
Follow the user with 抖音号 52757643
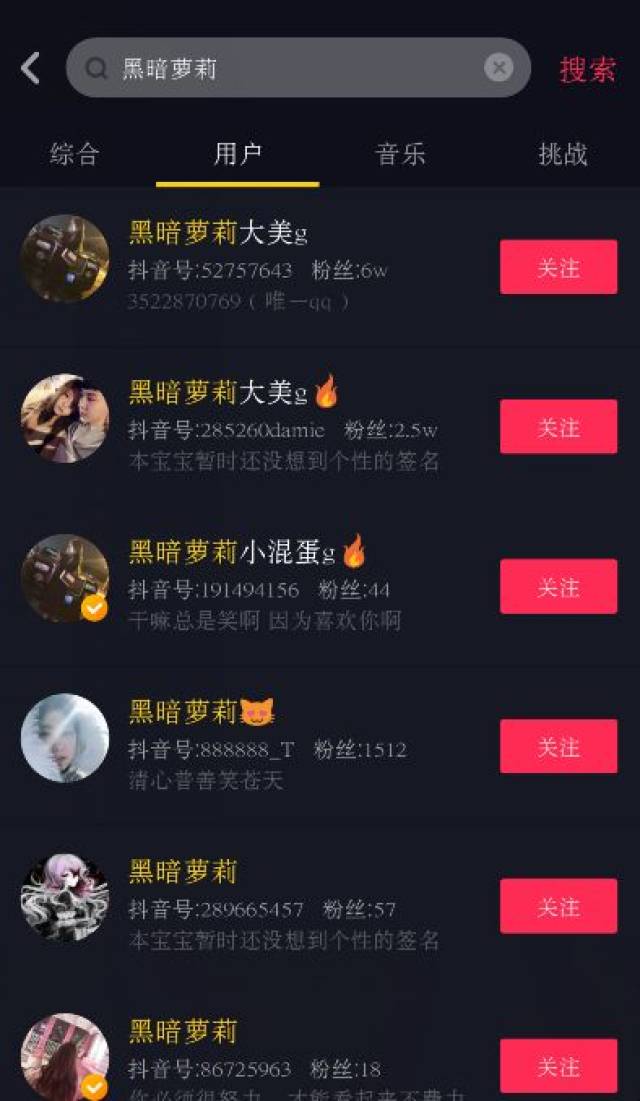[x=558, y=267]
